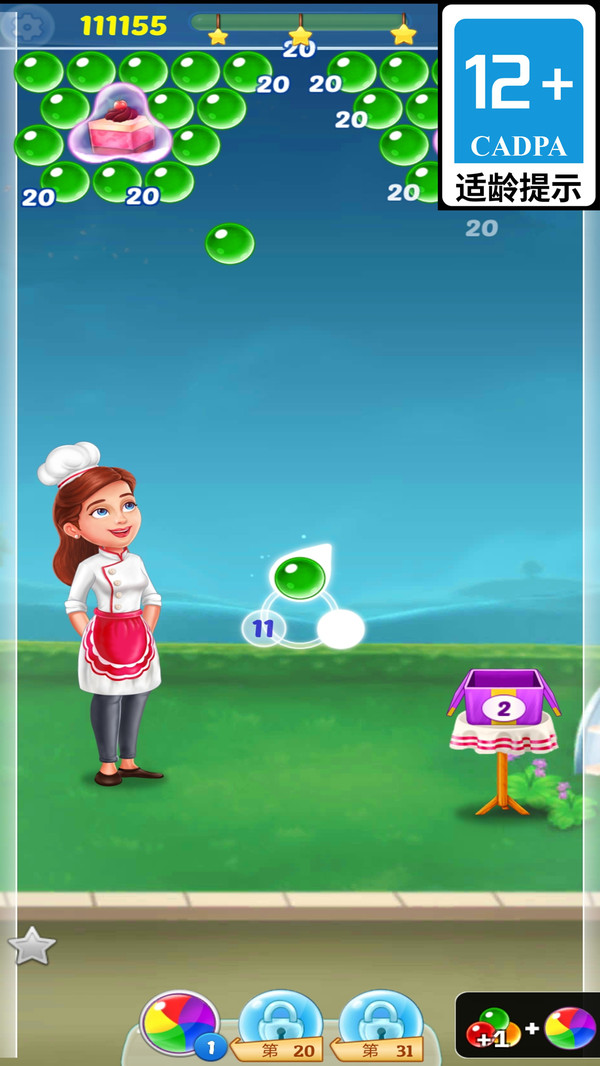Tap the gray star icon
The height and width of the screenshot is (1066, 600).
click(x=31, y=946)
